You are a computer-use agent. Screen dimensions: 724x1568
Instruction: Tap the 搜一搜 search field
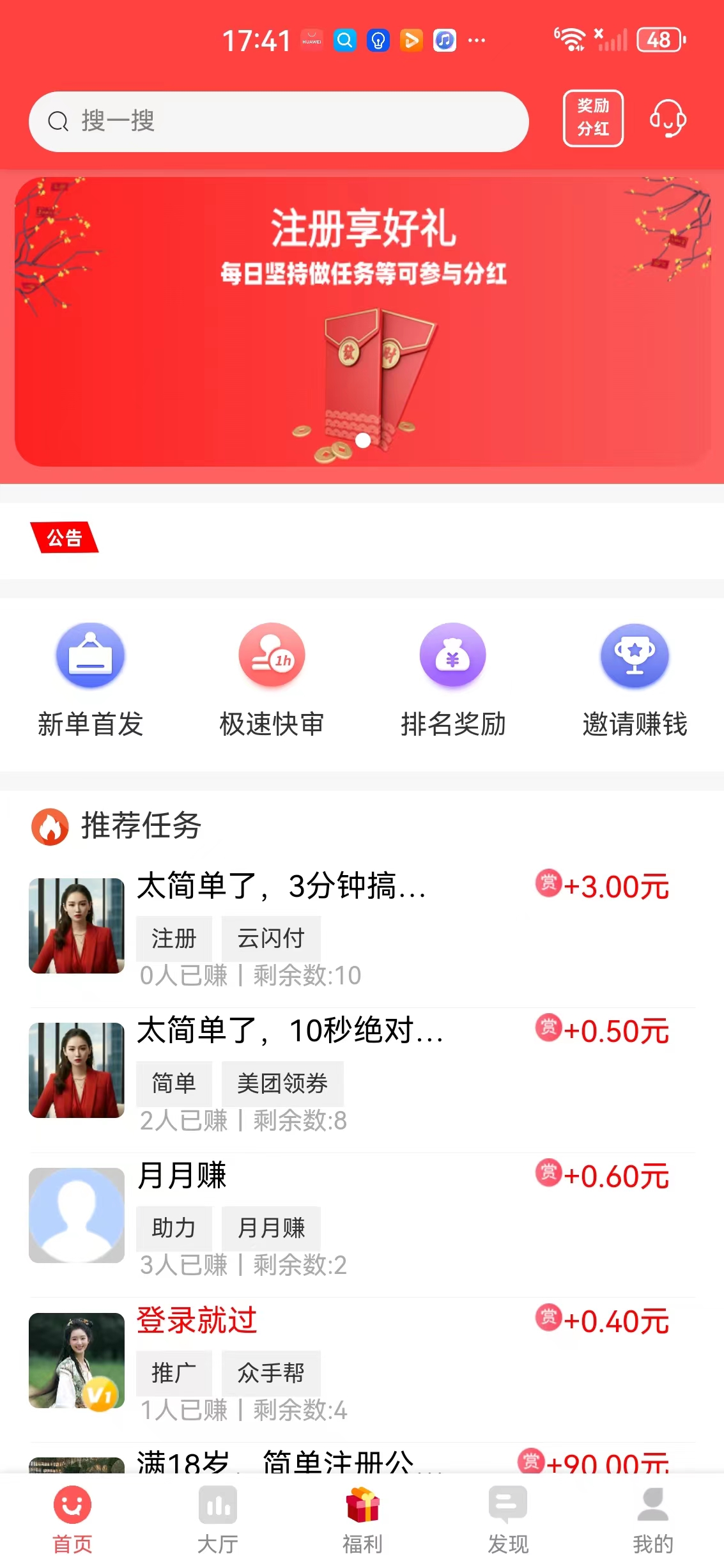(x=277, y=121)
